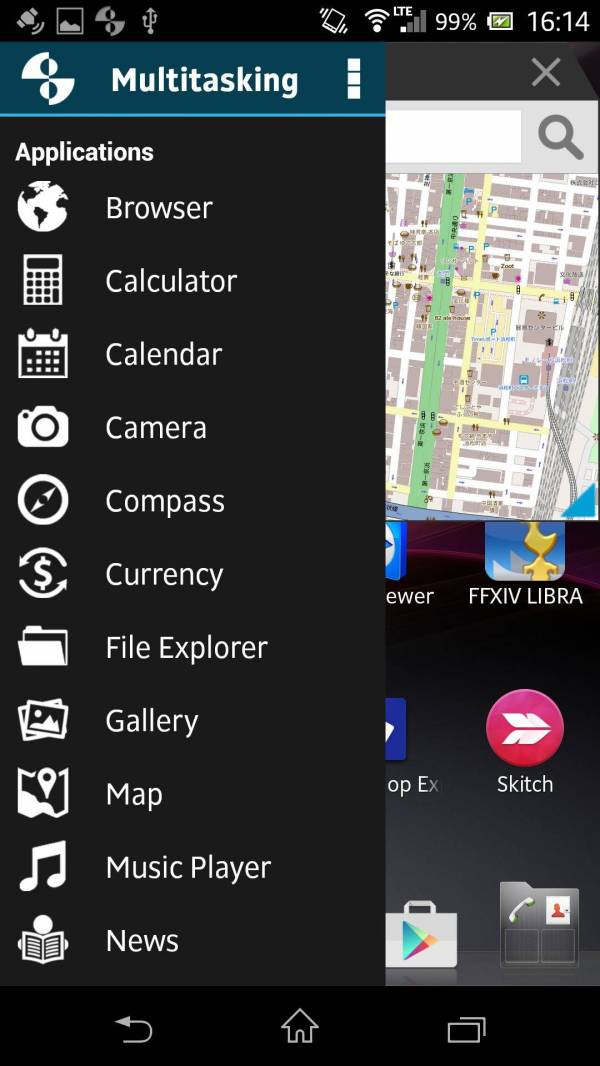600x1066 pixels.
Task: Close the floating map window
Action: coord(546,72)
